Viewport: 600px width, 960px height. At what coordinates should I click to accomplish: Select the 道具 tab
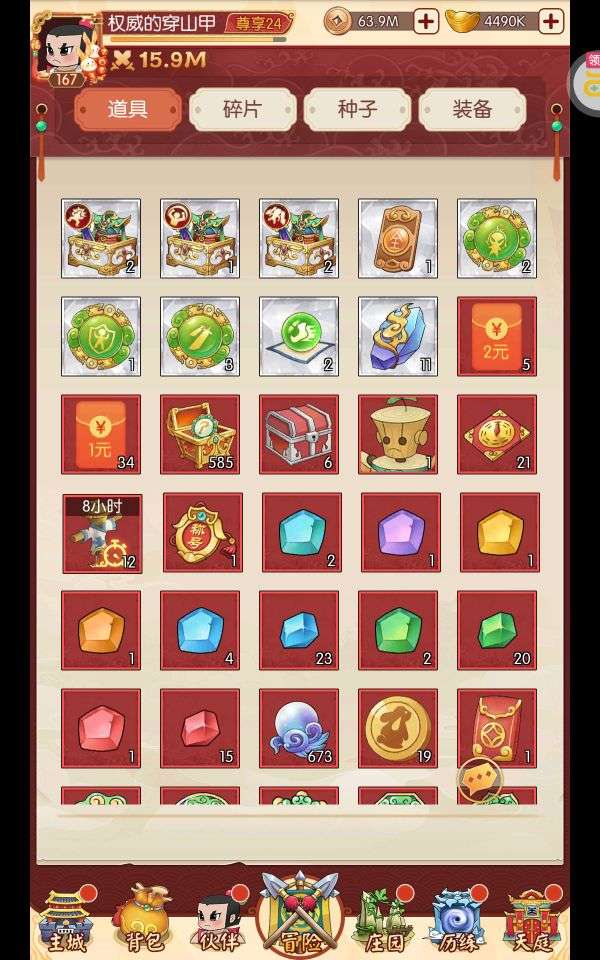pos(128,110)
